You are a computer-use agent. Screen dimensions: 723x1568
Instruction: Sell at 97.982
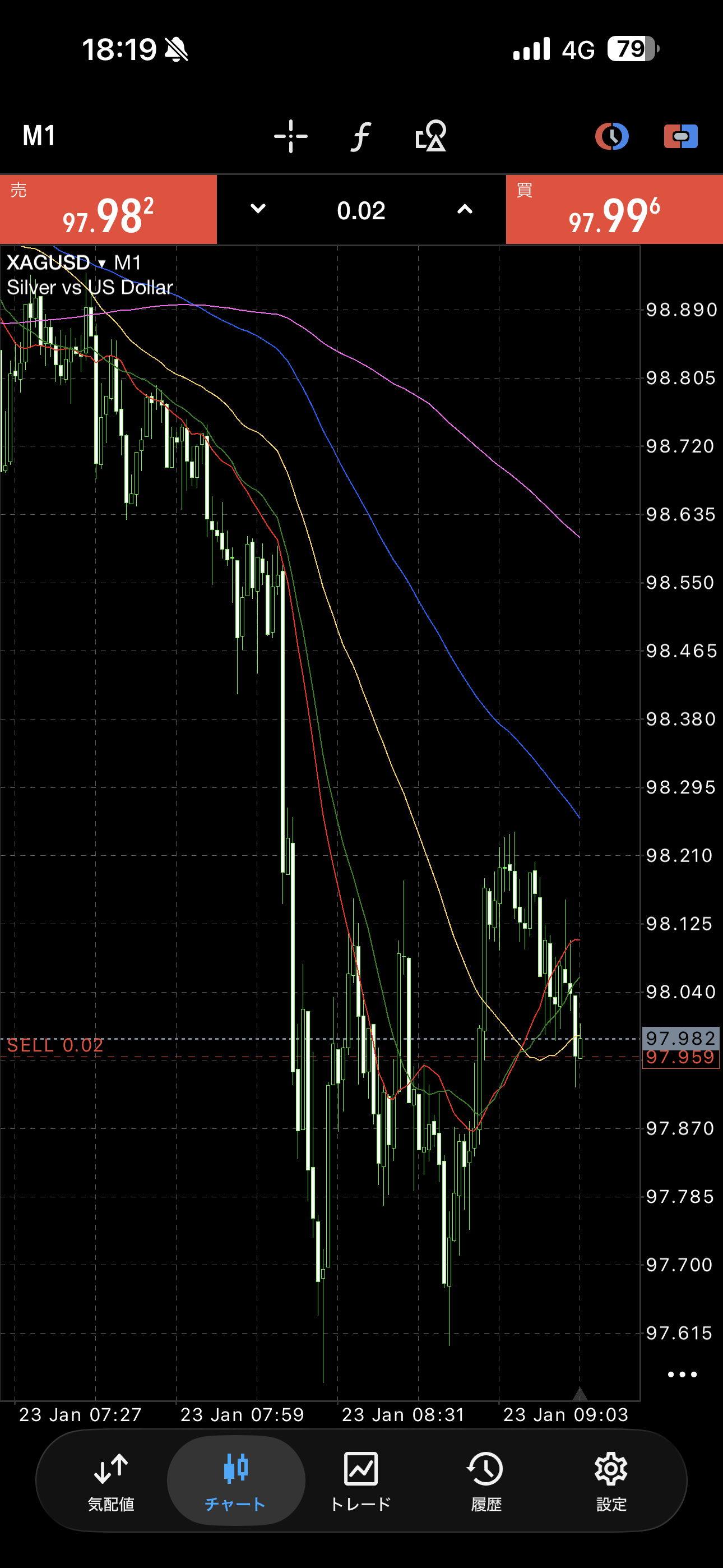108,210
